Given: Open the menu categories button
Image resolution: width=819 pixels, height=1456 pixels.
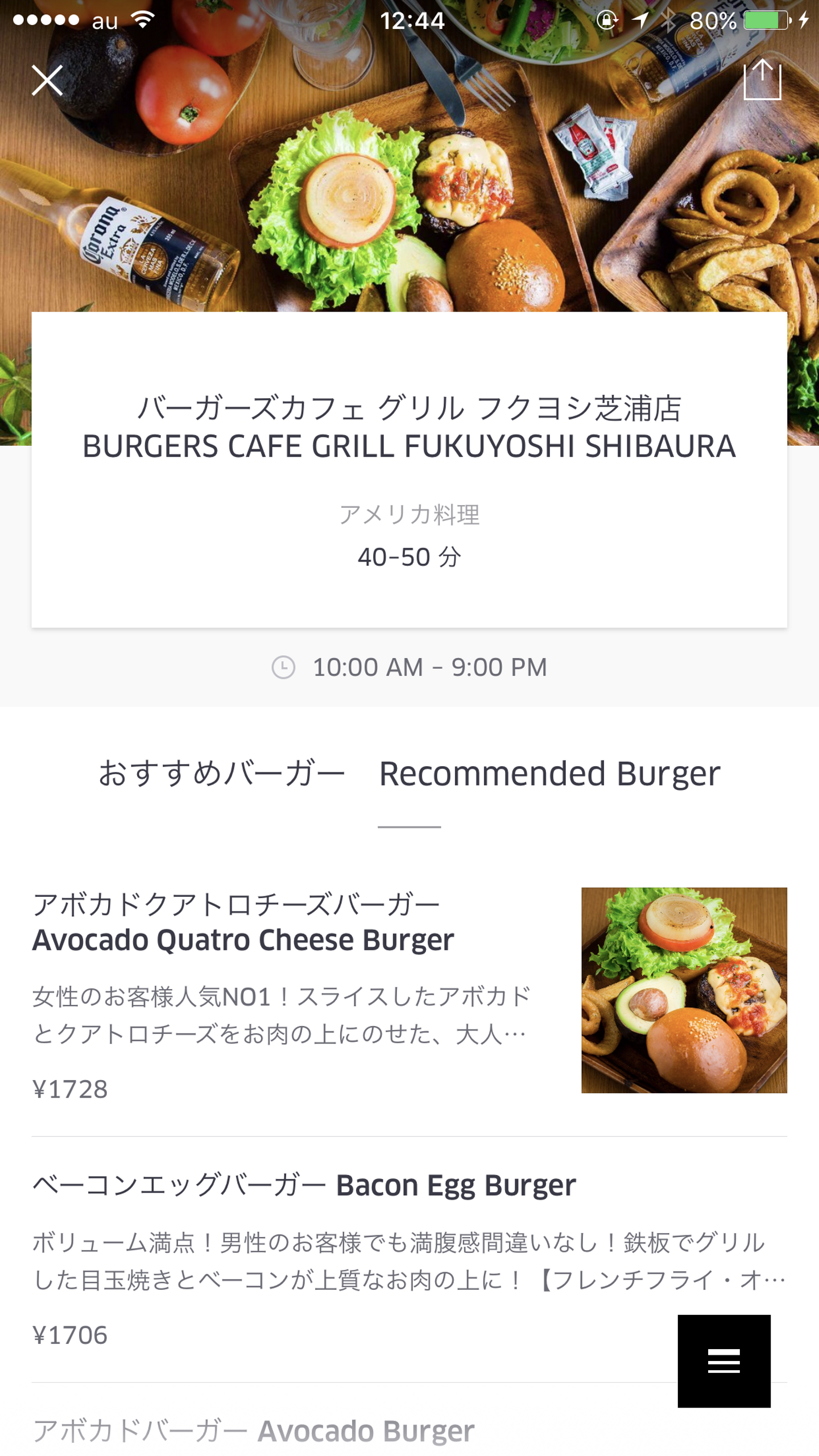Looking at the screenshot, I should (x=723, y=1360).
